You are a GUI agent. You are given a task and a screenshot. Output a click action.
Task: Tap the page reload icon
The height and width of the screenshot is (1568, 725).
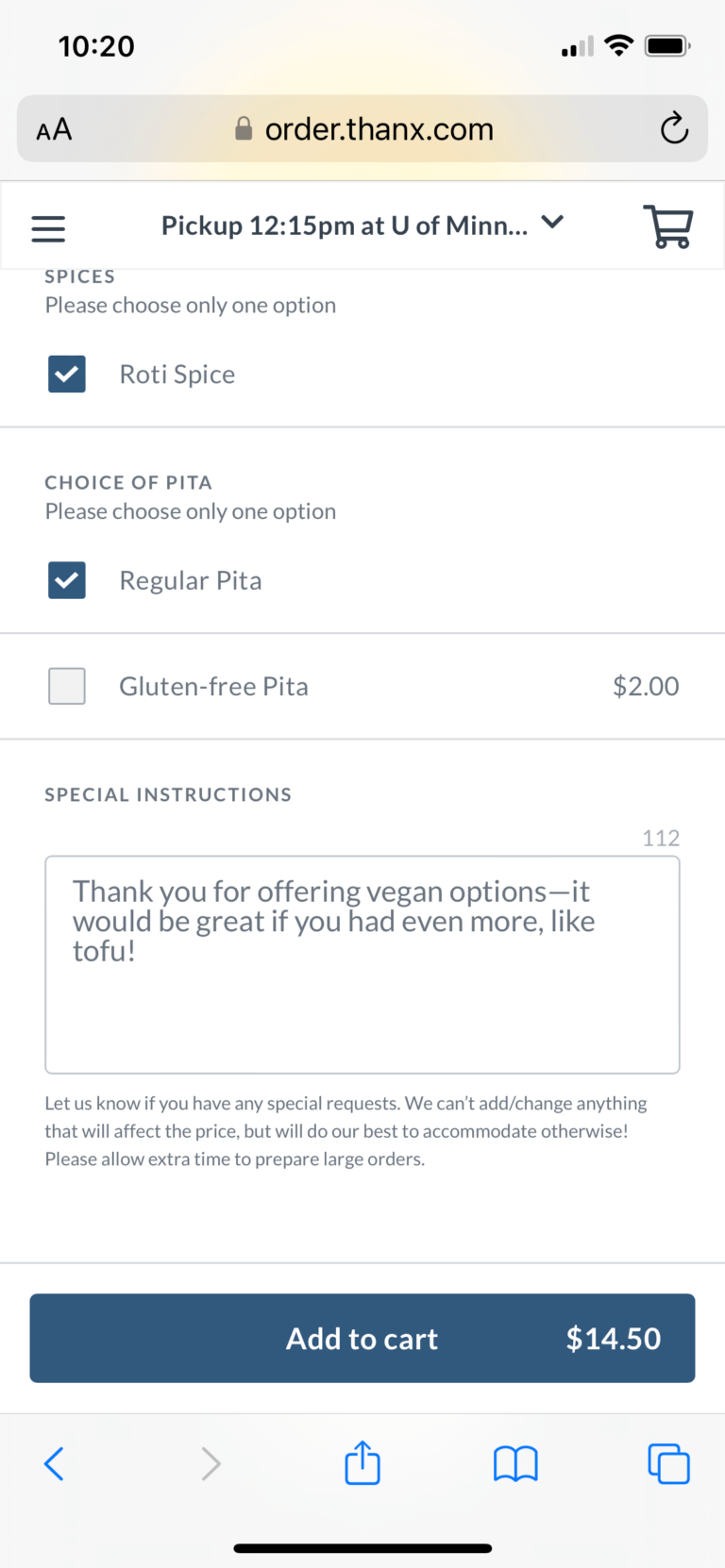[674, 128]
